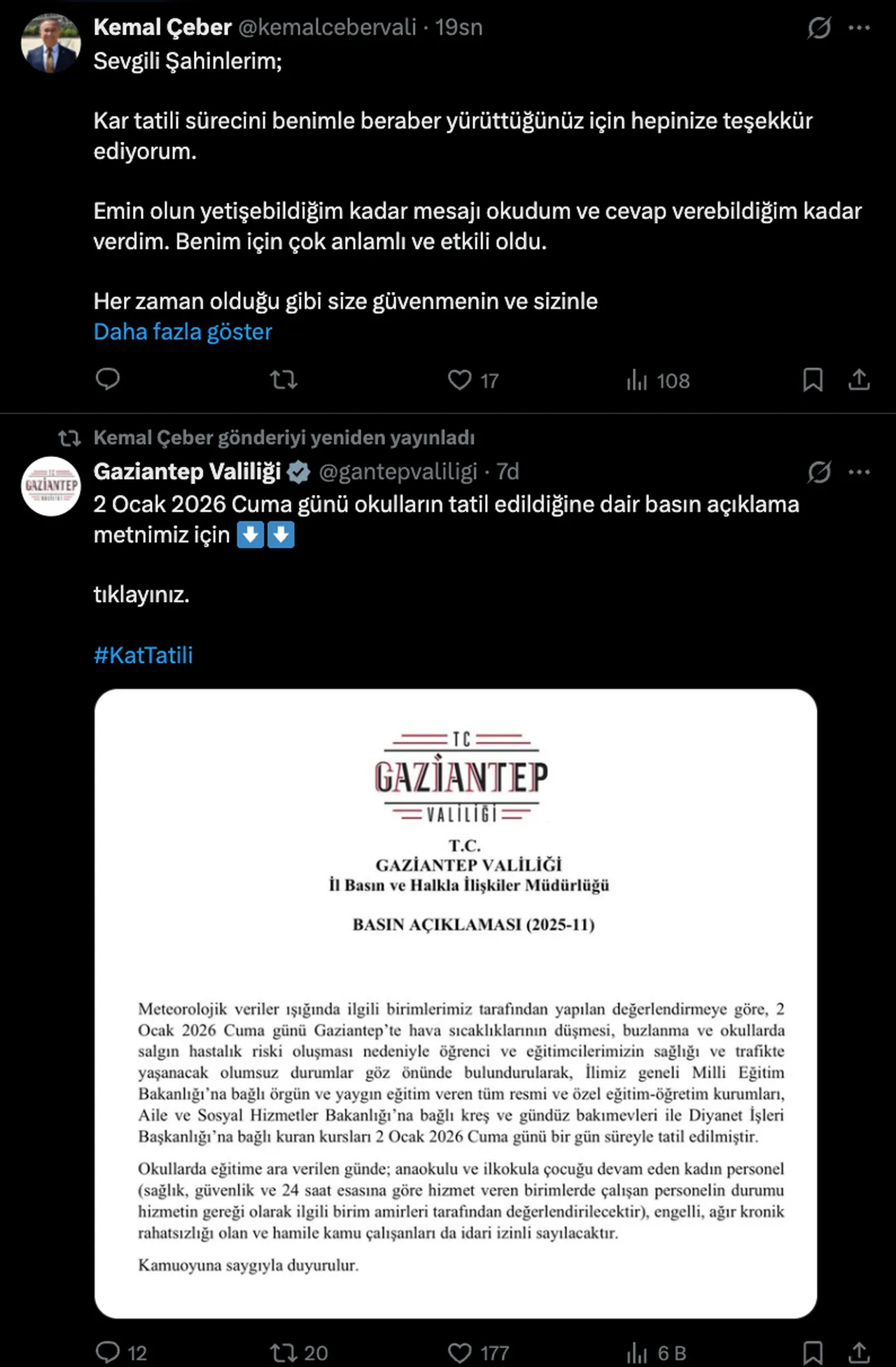The height and width of the screenshot is (1367, 896).
Task: Repost Kemal Çeber's tweet
Action: pos(283,379)
